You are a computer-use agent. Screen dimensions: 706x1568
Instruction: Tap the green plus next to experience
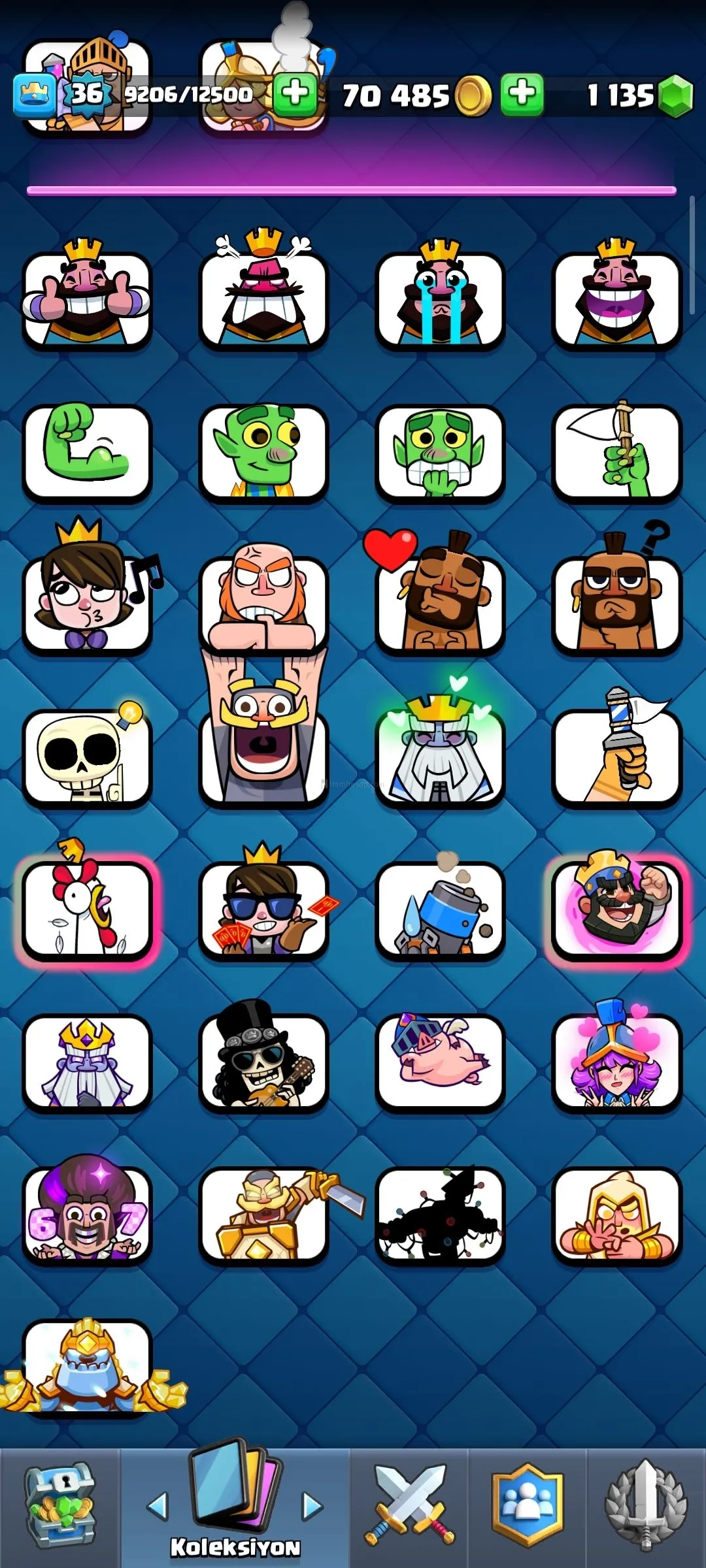point(295,94)
